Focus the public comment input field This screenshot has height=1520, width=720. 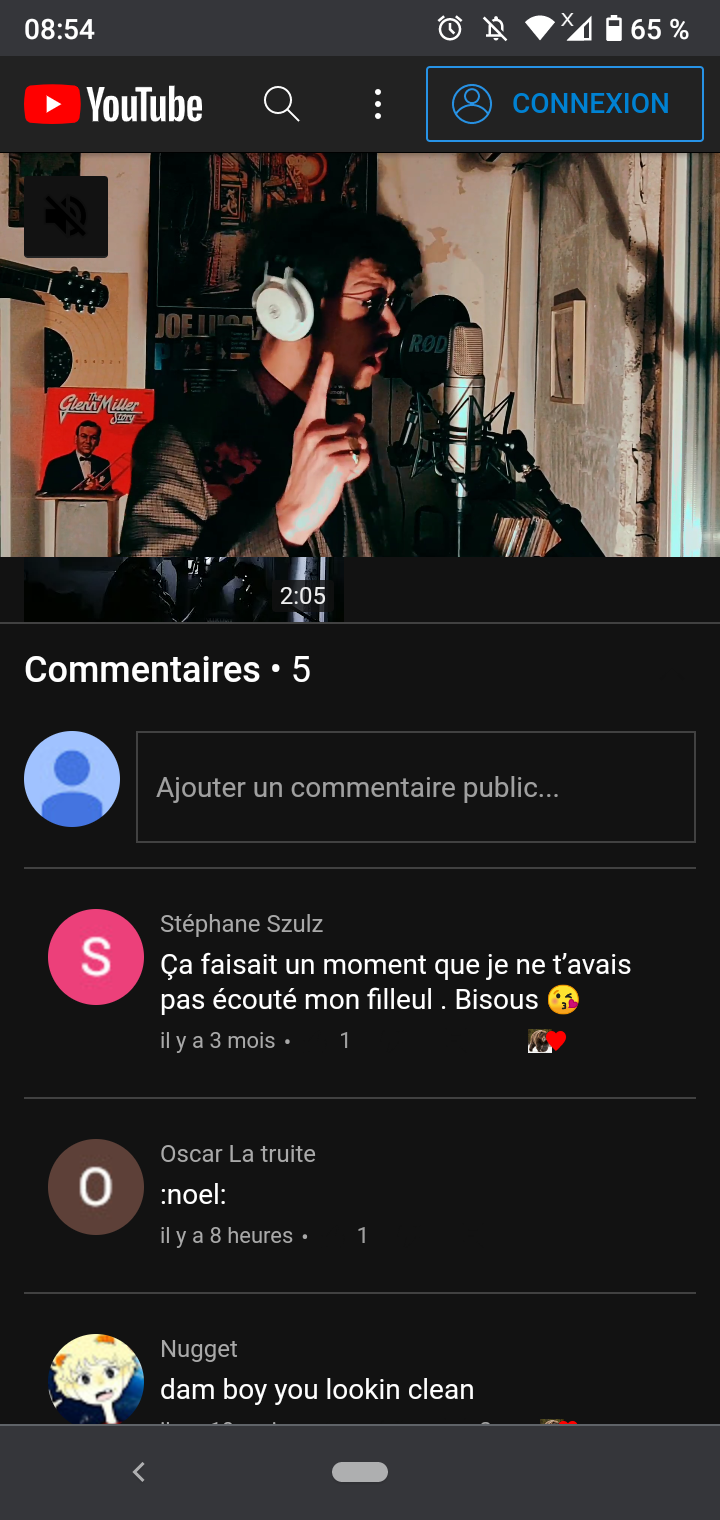pos(415,787)
